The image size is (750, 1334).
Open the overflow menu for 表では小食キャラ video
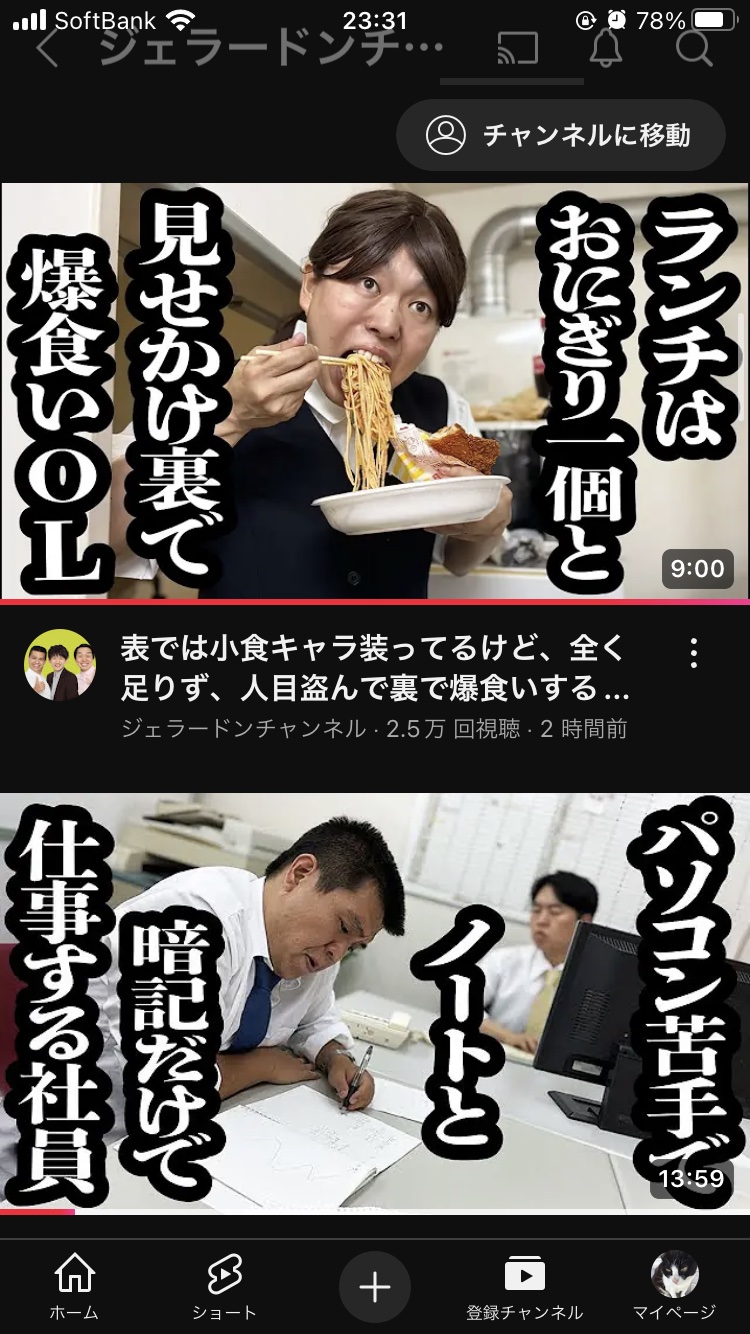coord(694,655)
